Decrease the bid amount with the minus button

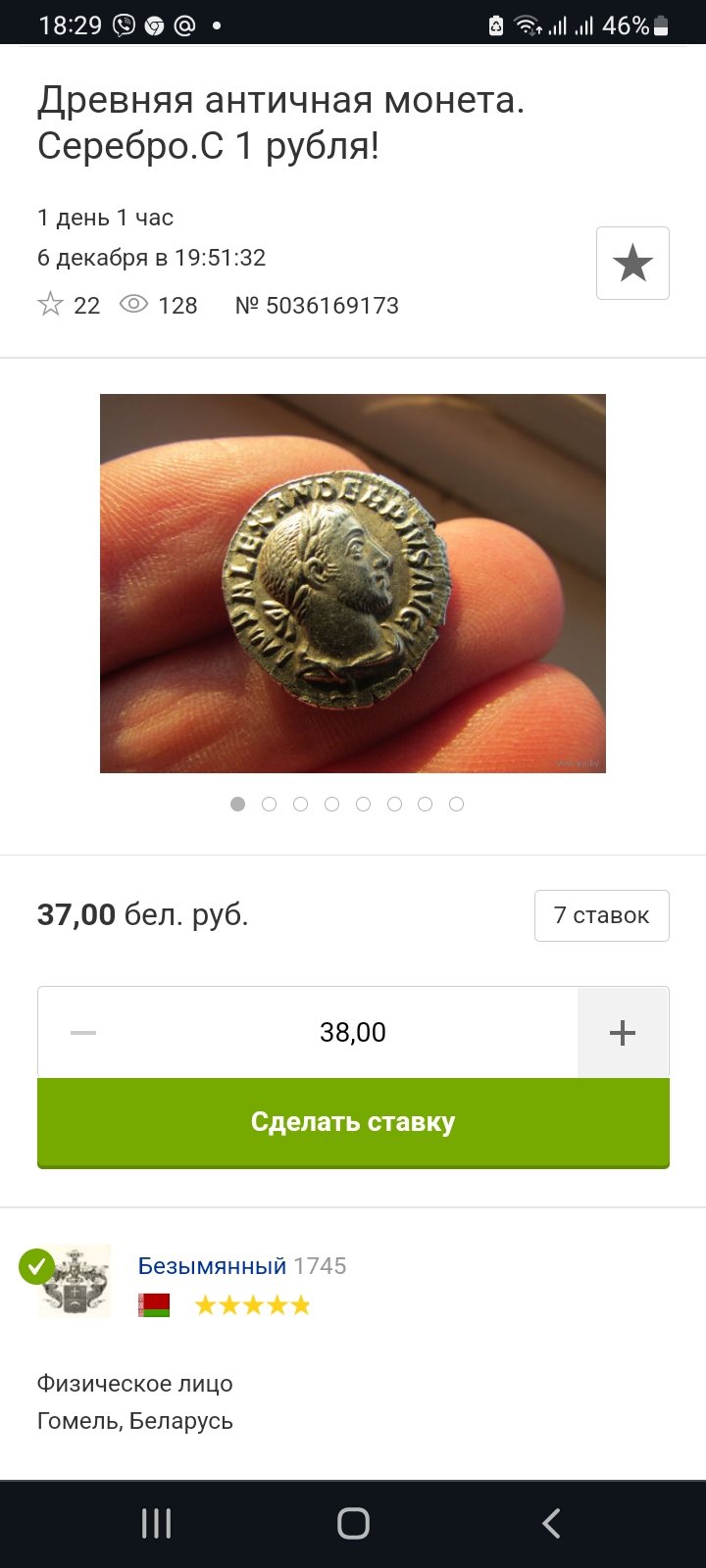pyautogui.click(x=83, y=1032)
